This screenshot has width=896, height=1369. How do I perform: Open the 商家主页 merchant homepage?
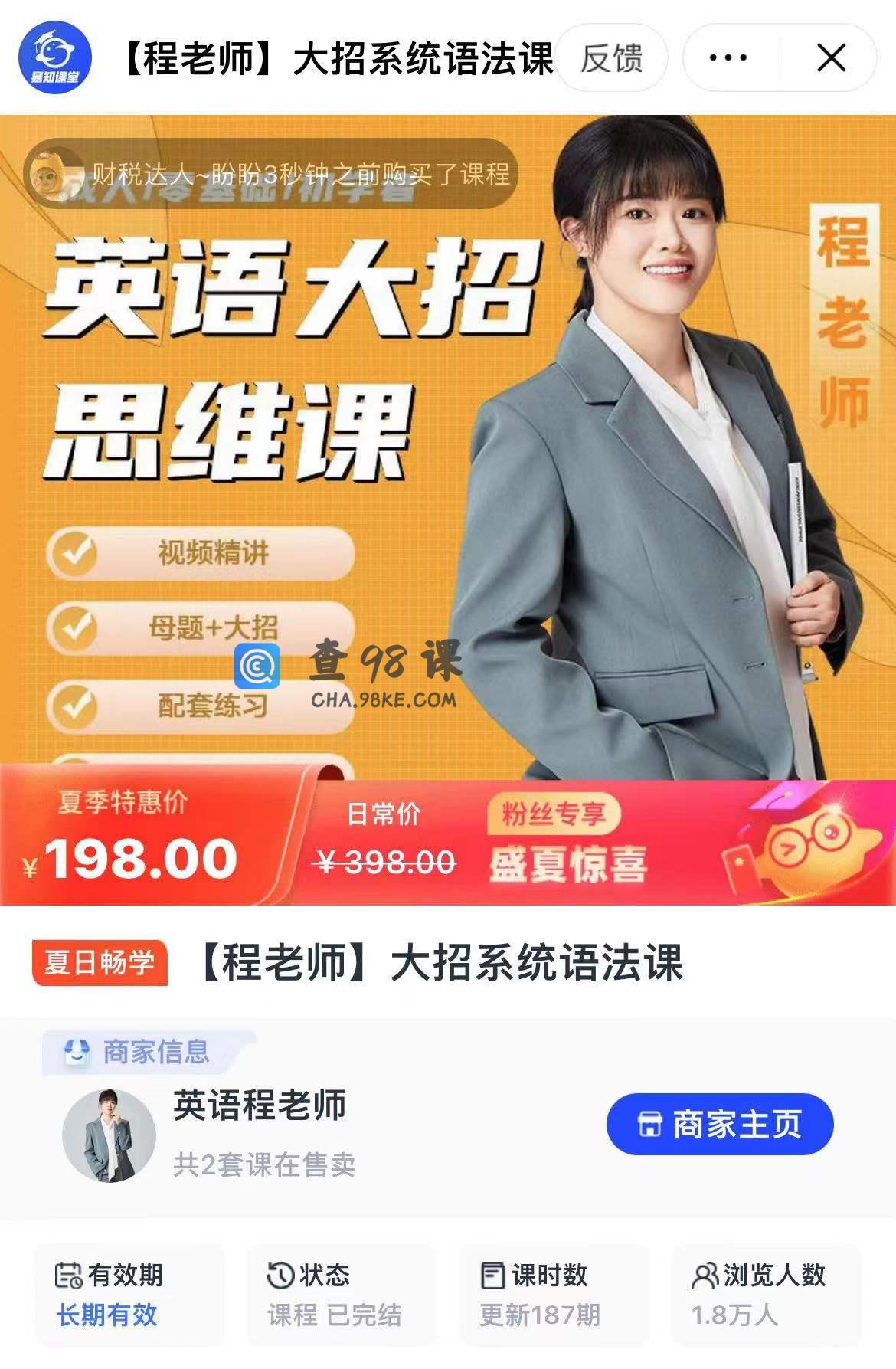(x=719, y=1124)
